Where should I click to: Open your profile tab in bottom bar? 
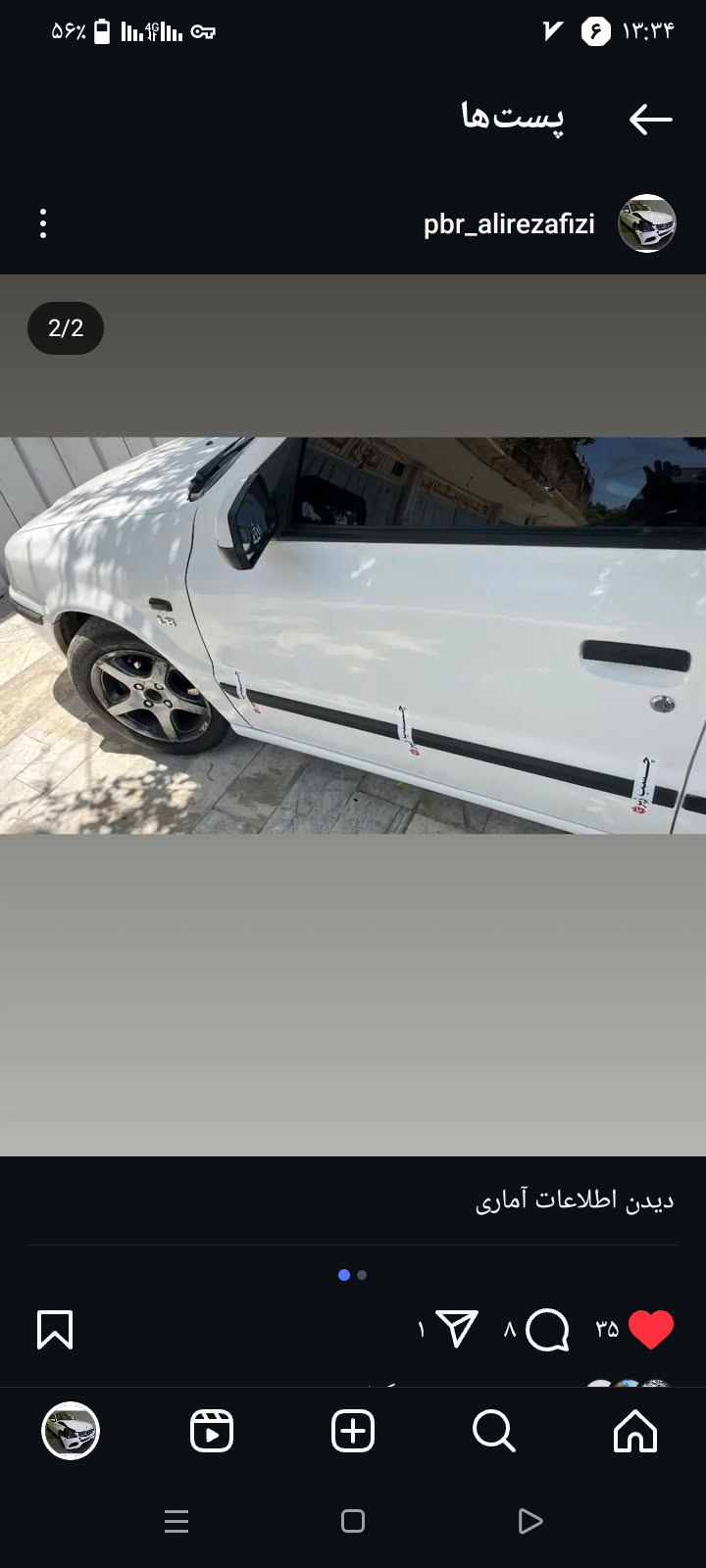click(x=71, y=1431)
